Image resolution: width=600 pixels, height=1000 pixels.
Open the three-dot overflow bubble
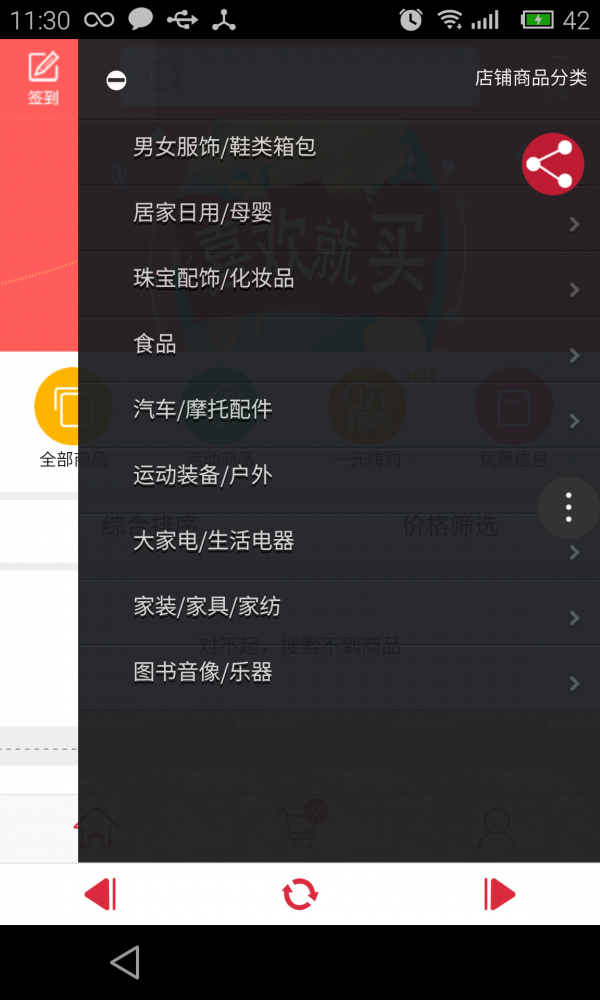click(x=568, y=508)
